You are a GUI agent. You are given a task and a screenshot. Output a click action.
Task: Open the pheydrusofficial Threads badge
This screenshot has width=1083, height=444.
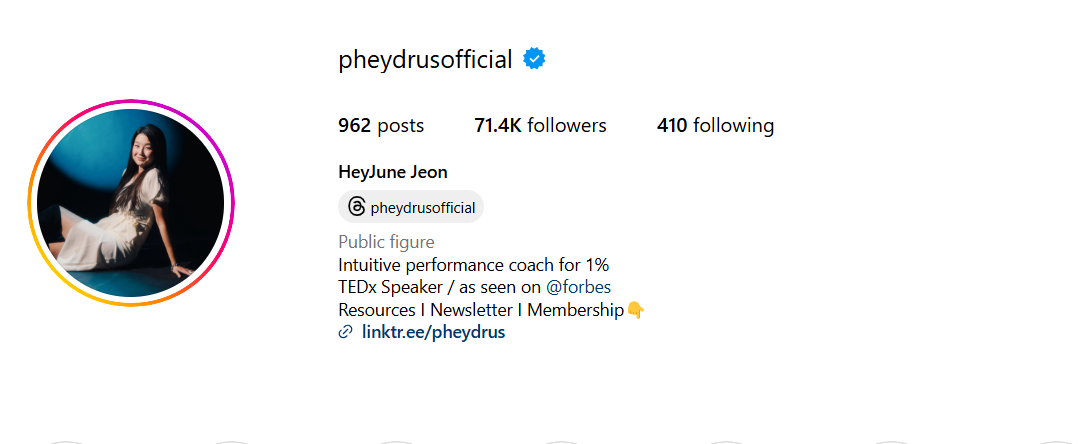pyautogui.click(x=411, y=207)
